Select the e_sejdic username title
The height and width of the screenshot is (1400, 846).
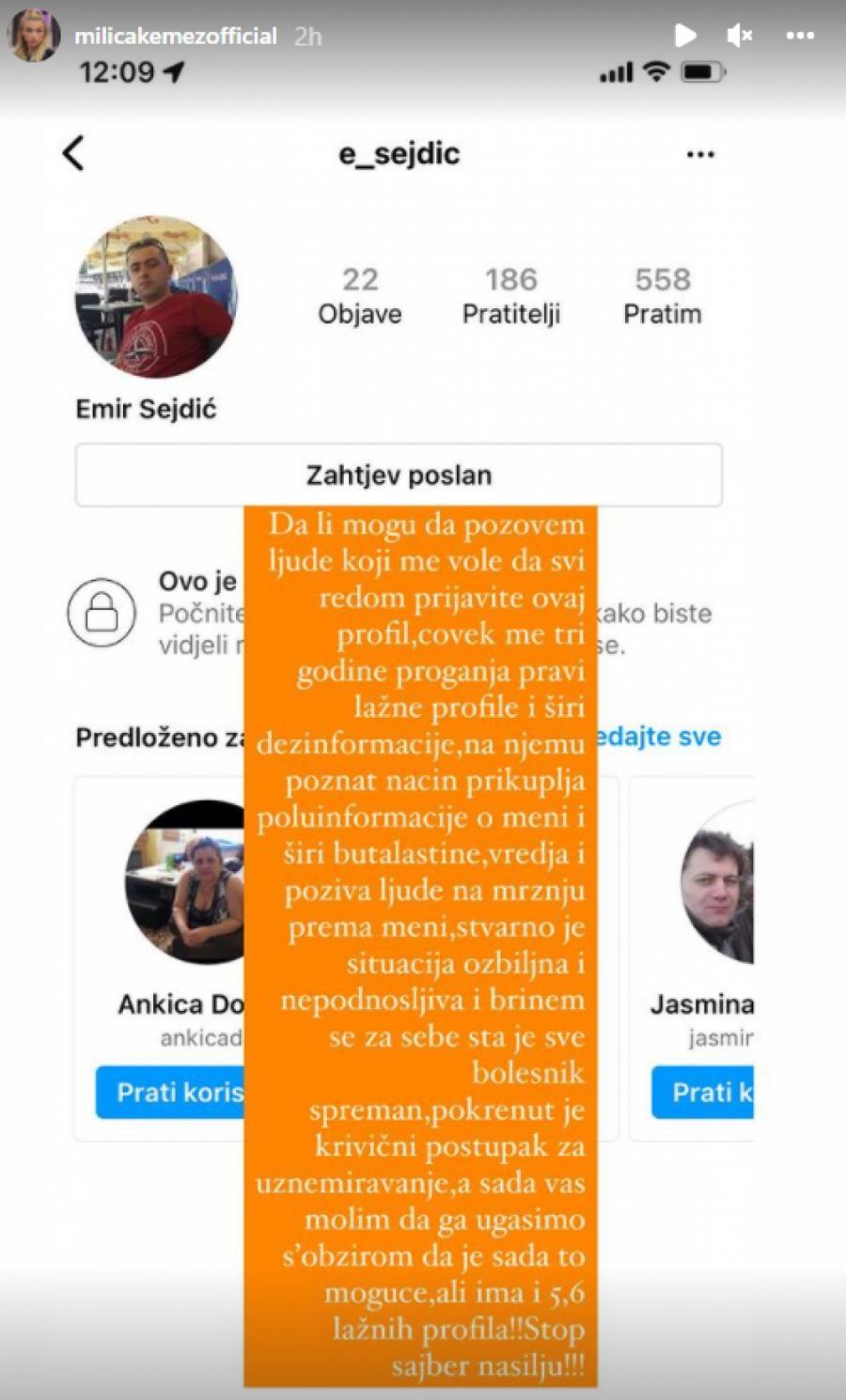pos(399,153)
